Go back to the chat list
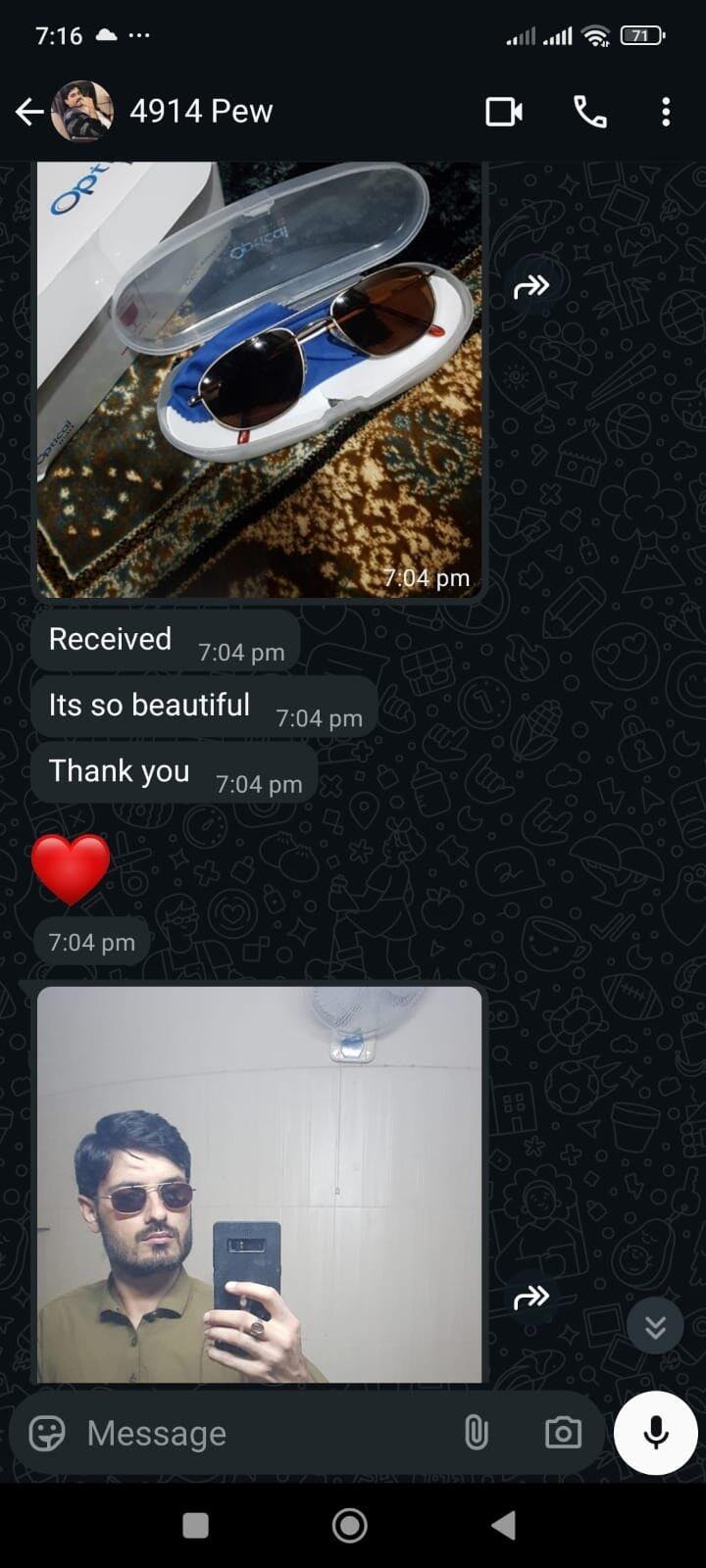Image resolution: width=706 pixels, height=1568 pixels. tap(29, 112)
